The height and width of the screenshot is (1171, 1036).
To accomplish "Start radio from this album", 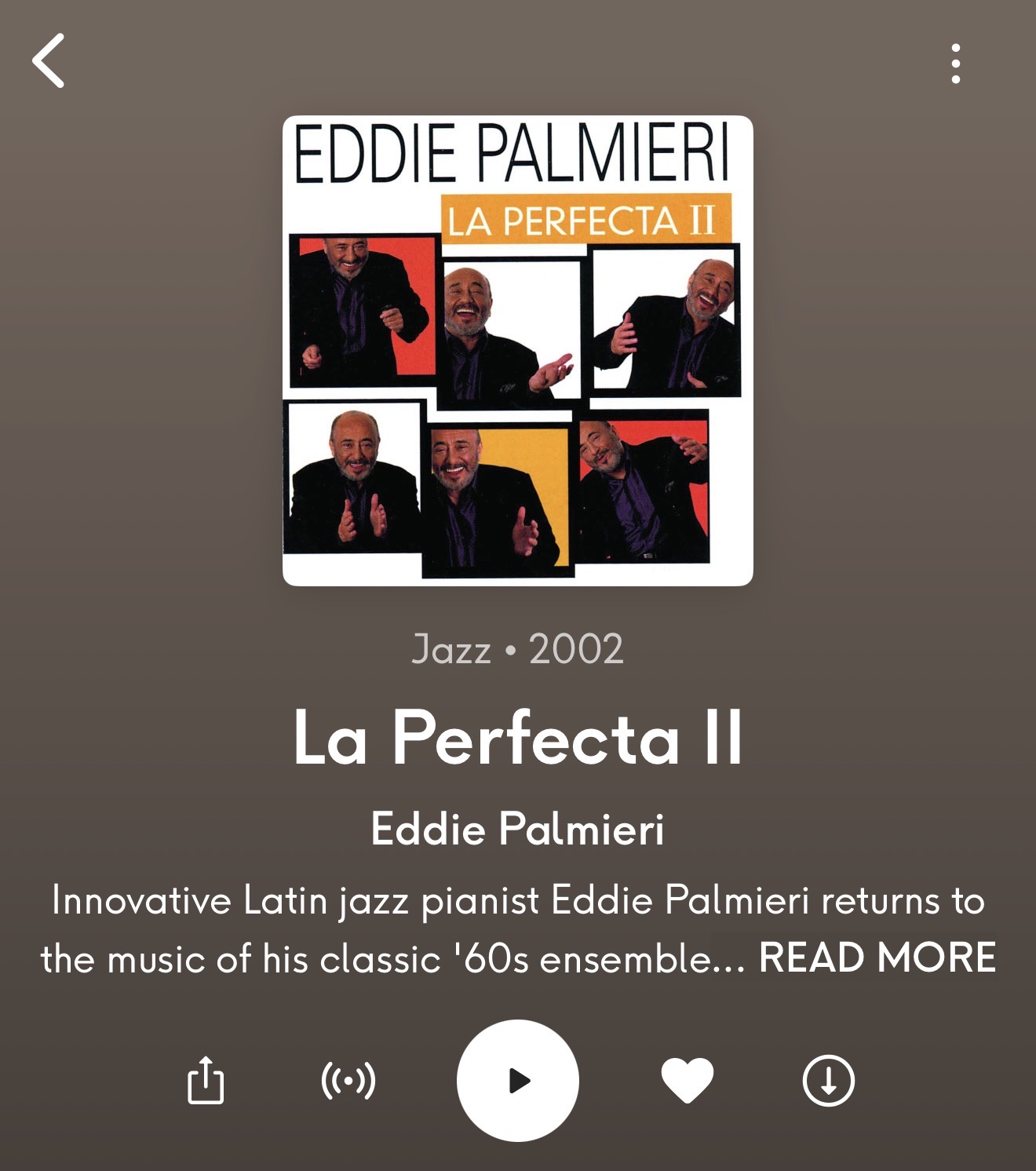I will click(348, 1081).
